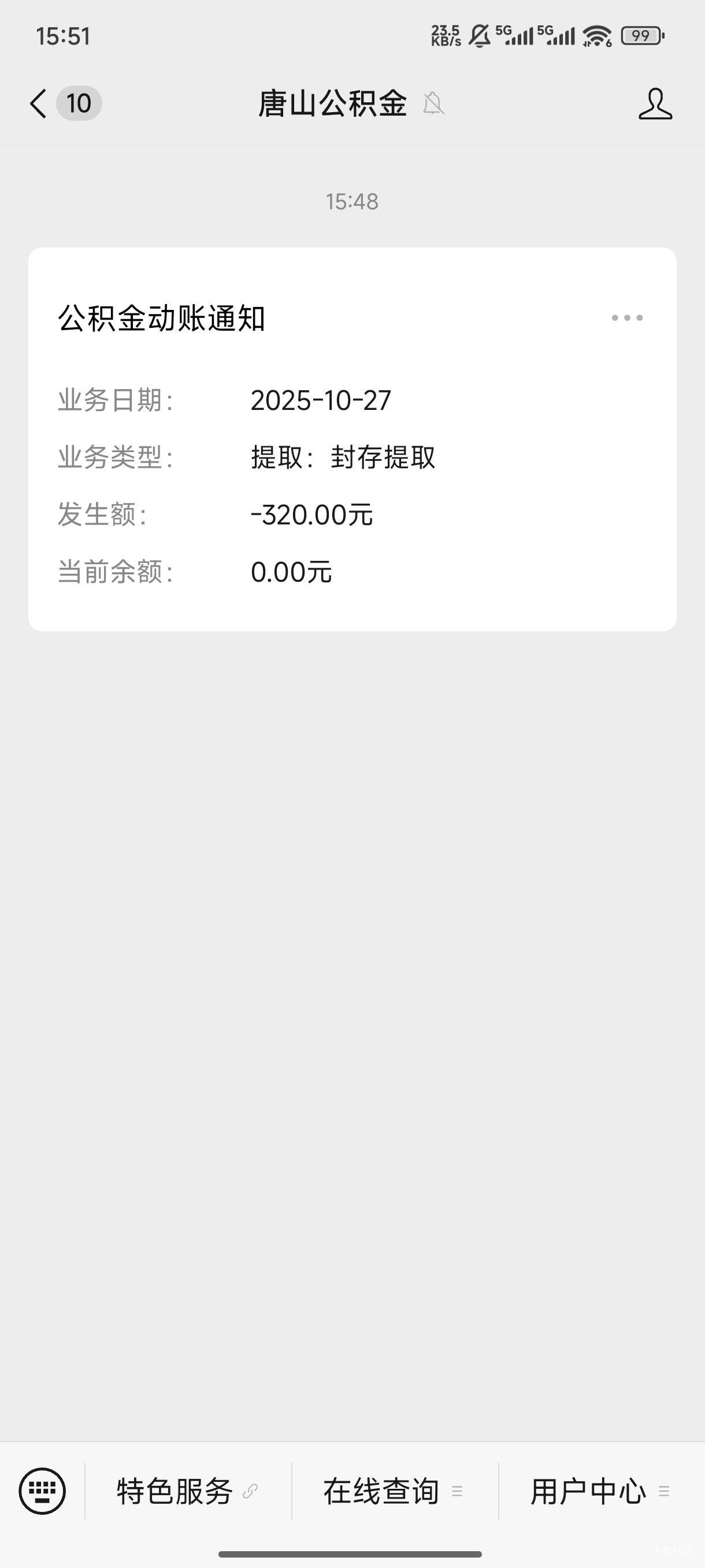Switch to keyboard input mode

[42, 1491]
